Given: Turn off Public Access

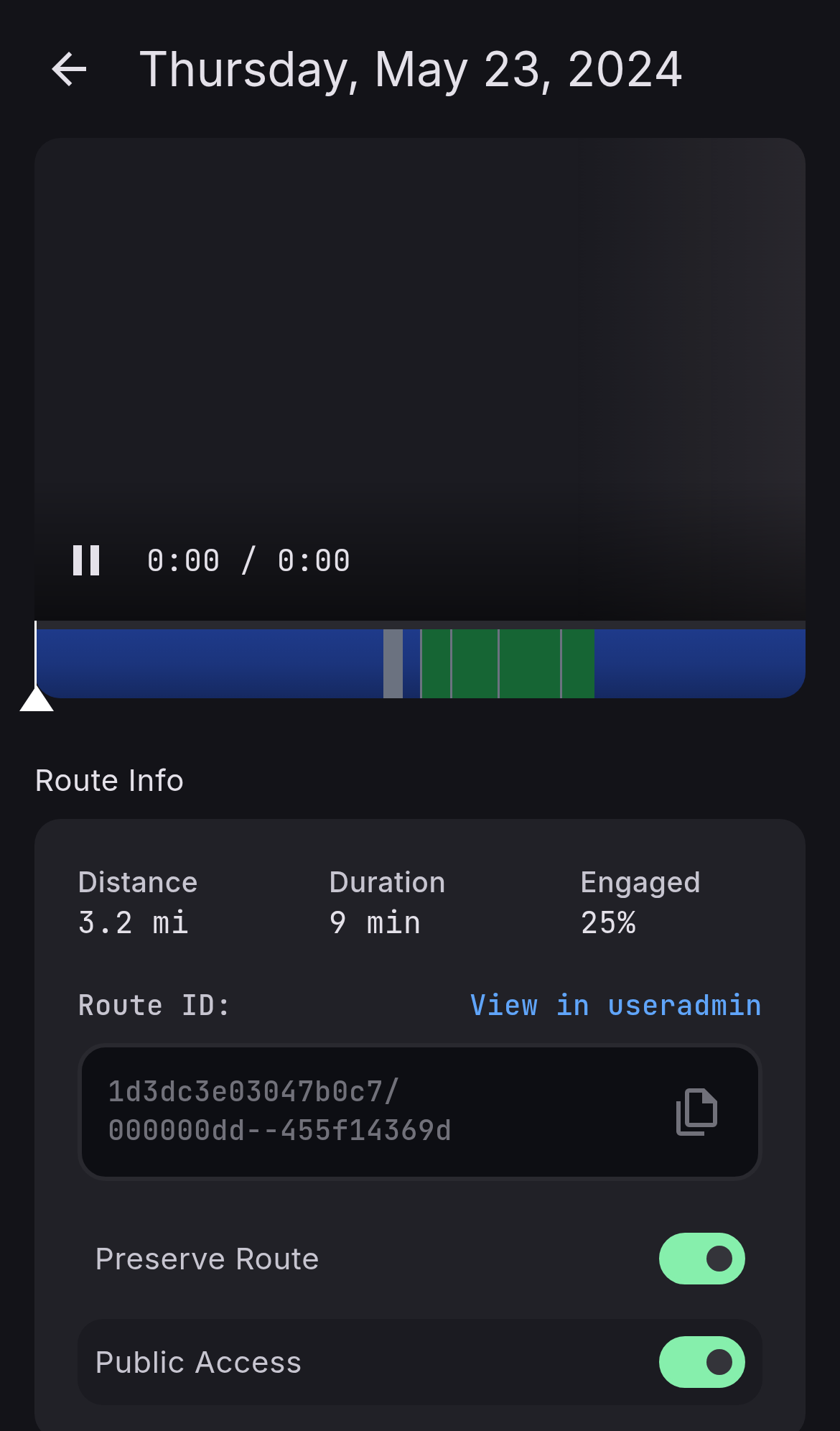Looking at the screenshot, I should pyautogui.click(x=702, y=1362).
